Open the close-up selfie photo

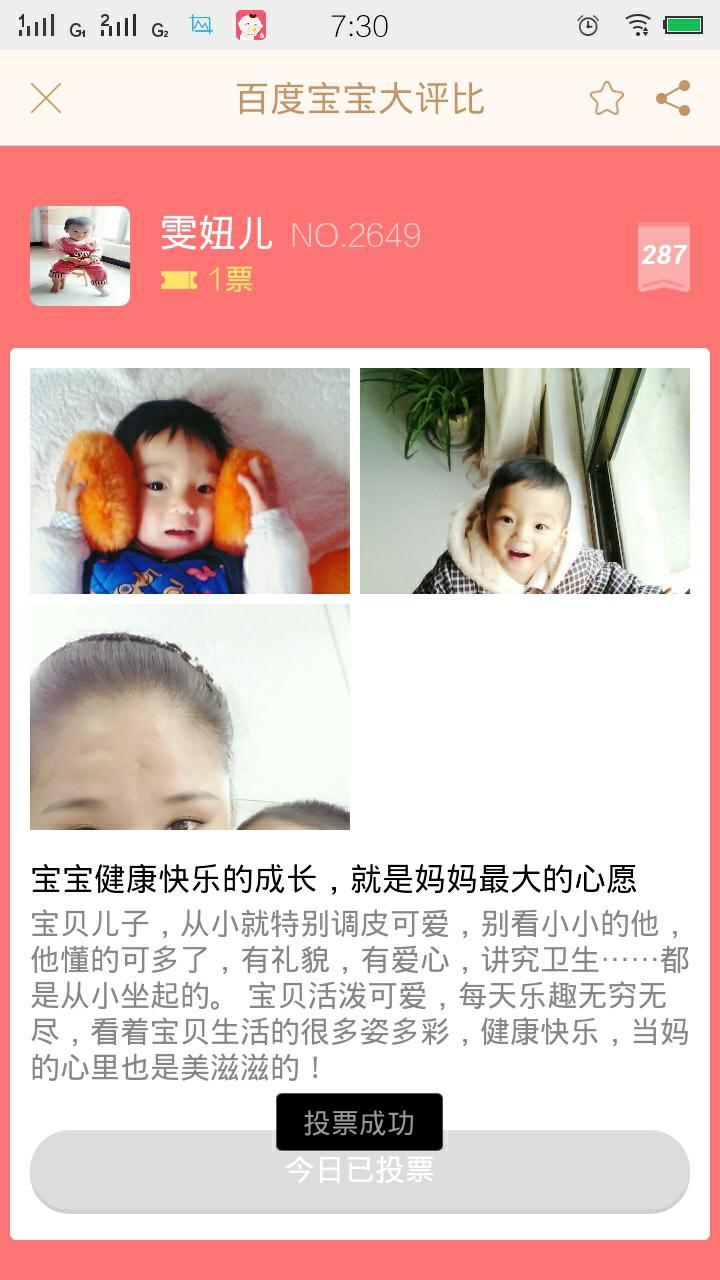tap(190, 717)
